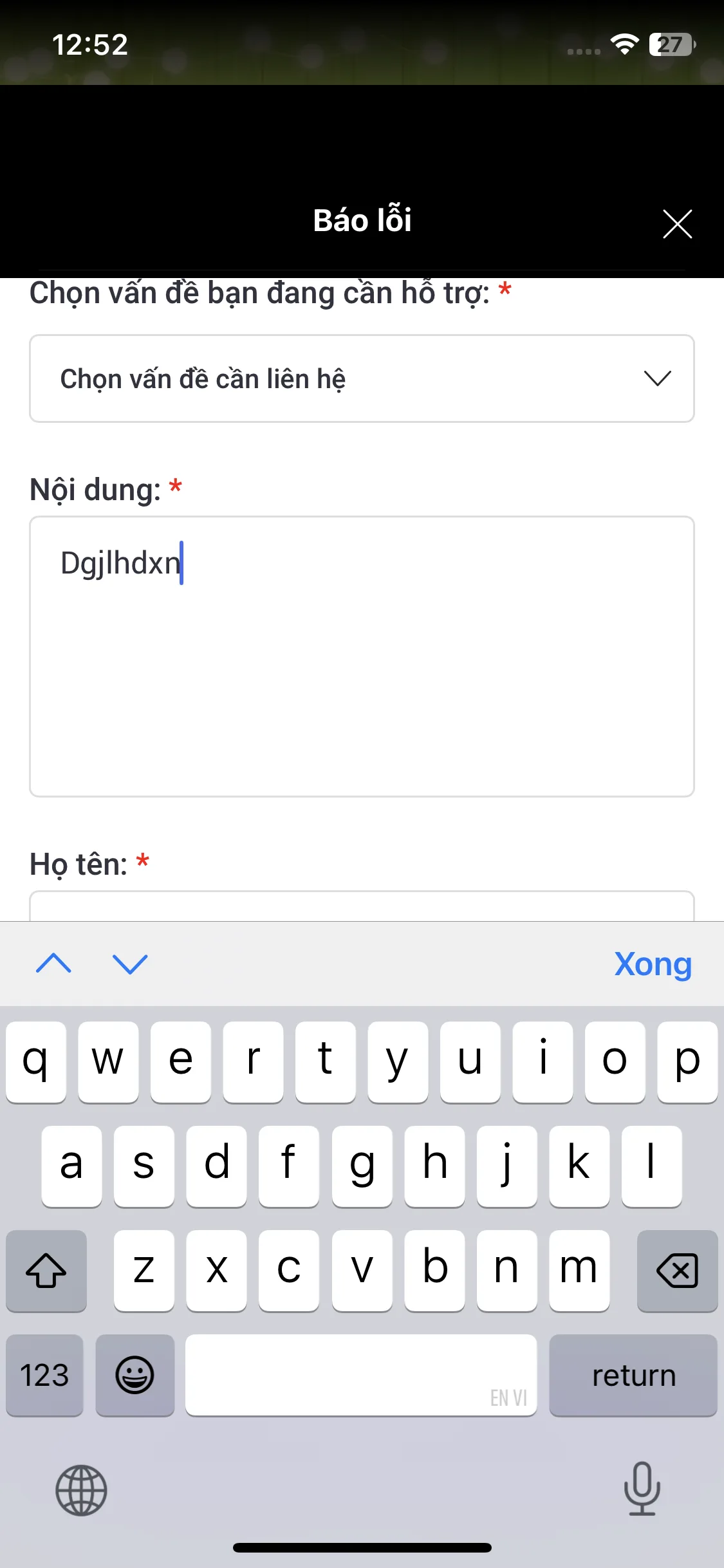Switch to the 123 number keyboard

pos(44,1376)
